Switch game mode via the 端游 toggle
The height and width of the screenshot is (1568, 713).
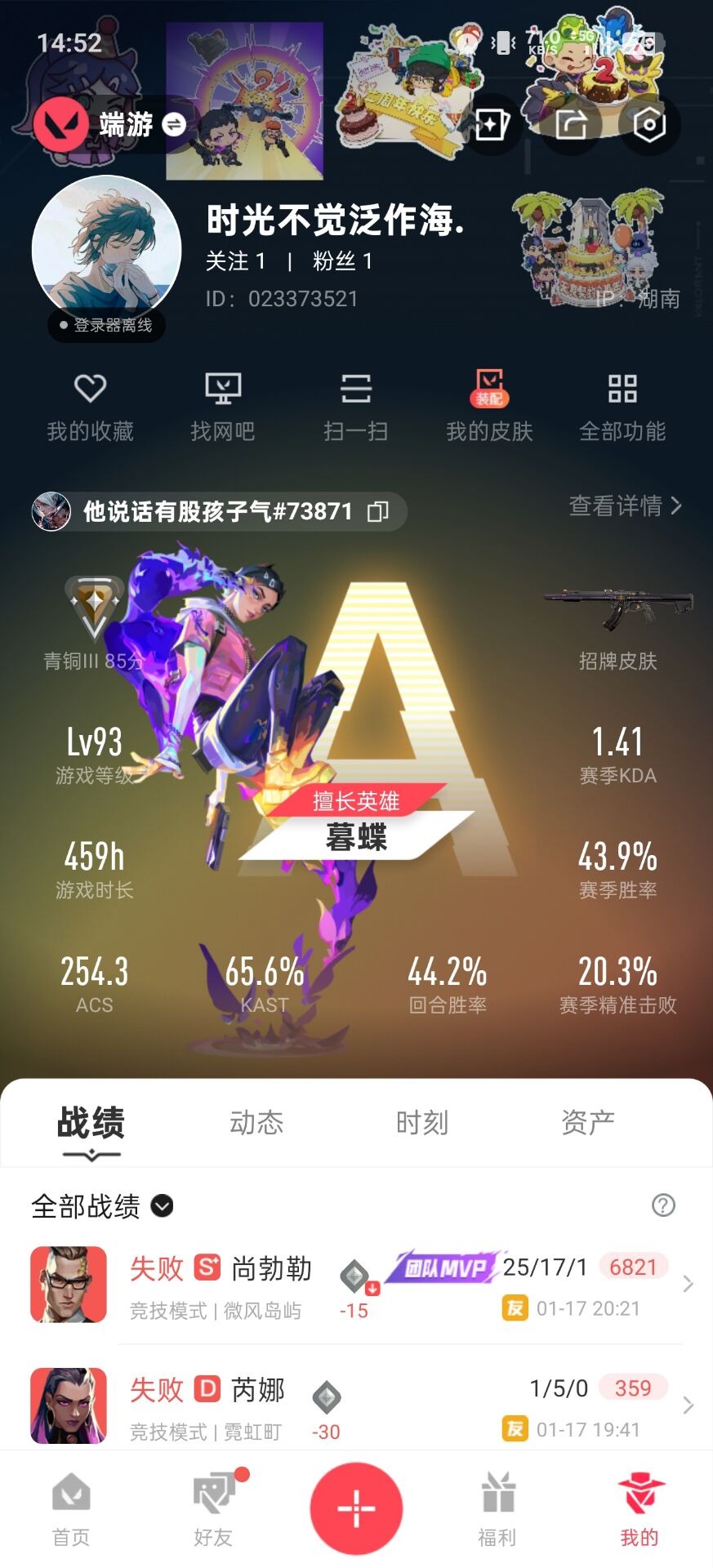pyautogui.click(x=173, y=125)
